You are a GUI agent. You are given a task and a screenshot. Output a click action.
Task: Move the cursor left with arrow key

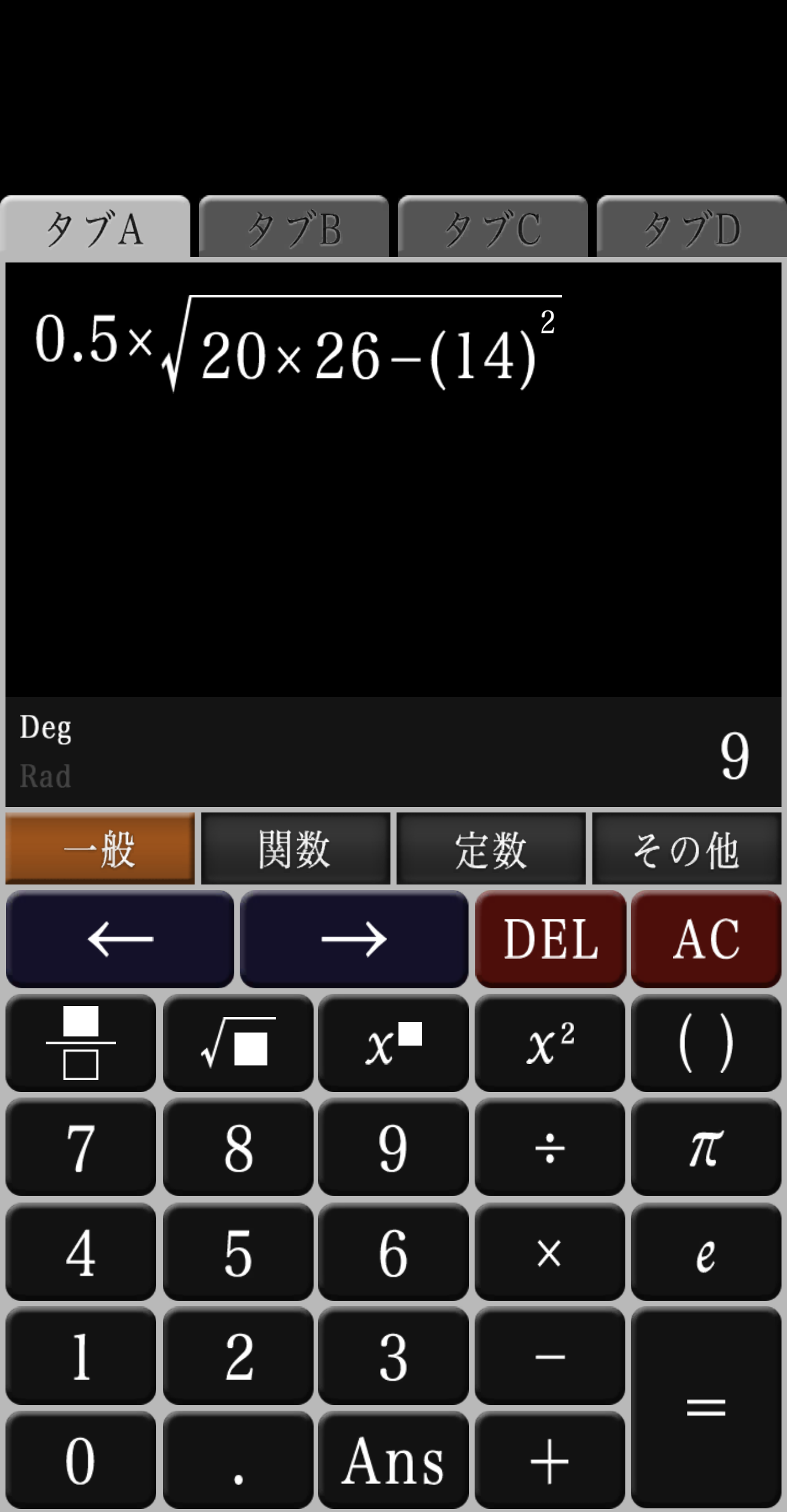point(120,939)
